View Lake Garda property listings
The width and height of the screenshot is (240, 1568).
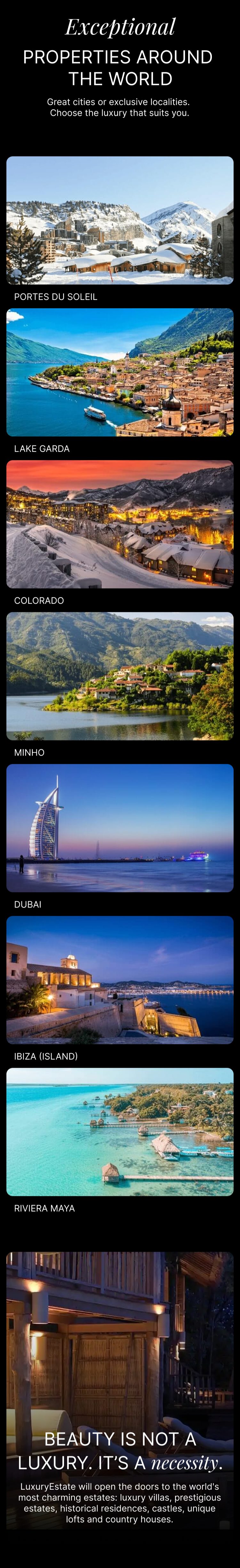(120, 372)
